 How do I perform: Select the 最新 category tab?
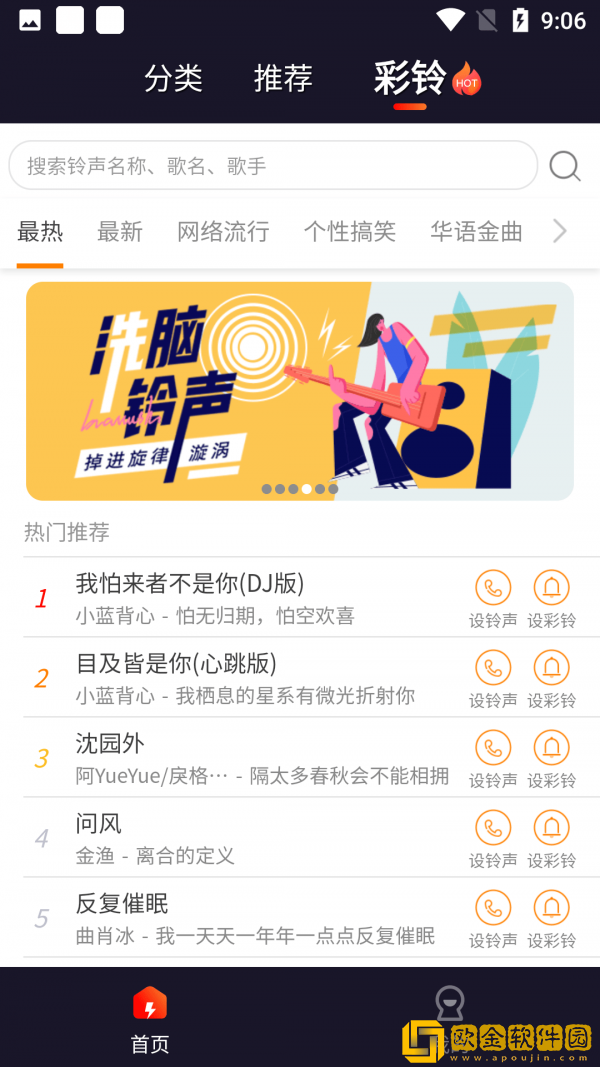pyautogui.click(x=120, y=232)
